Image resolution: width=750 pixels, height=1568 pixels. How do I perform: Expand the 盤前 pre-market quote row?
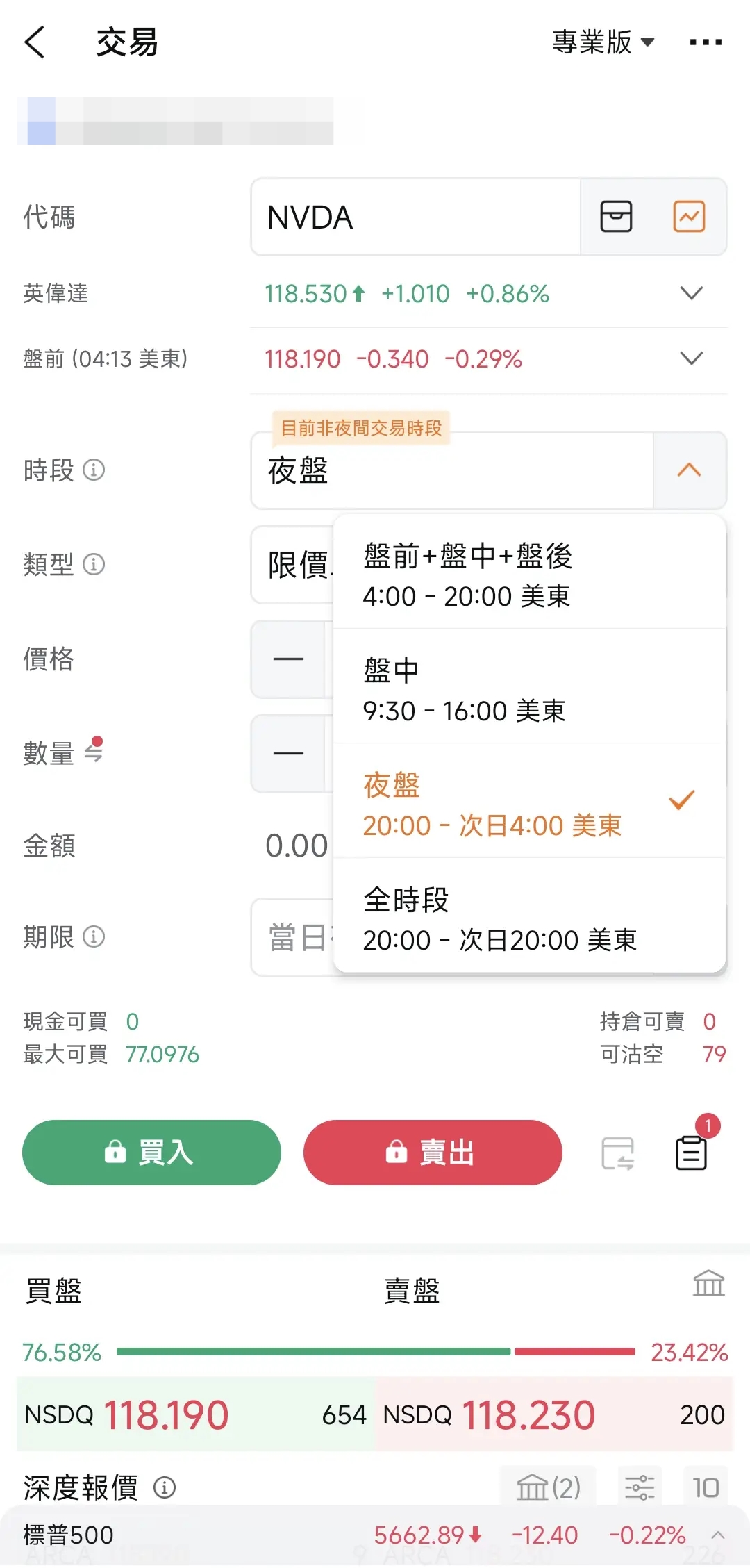point(691,358)
